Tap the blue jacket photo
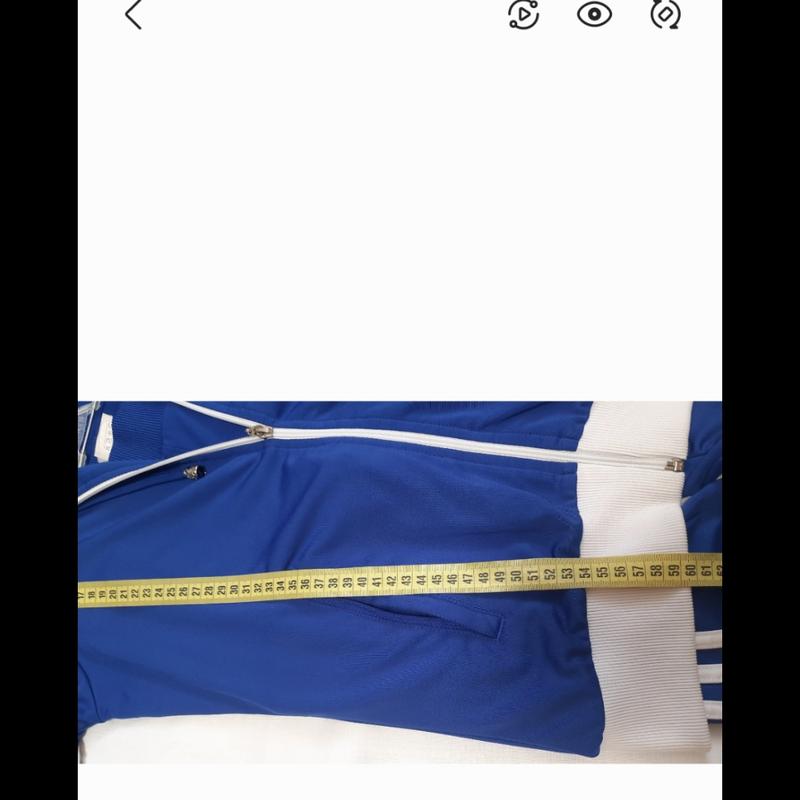Viewport: 800px width, 800px height. pos(400,580)
